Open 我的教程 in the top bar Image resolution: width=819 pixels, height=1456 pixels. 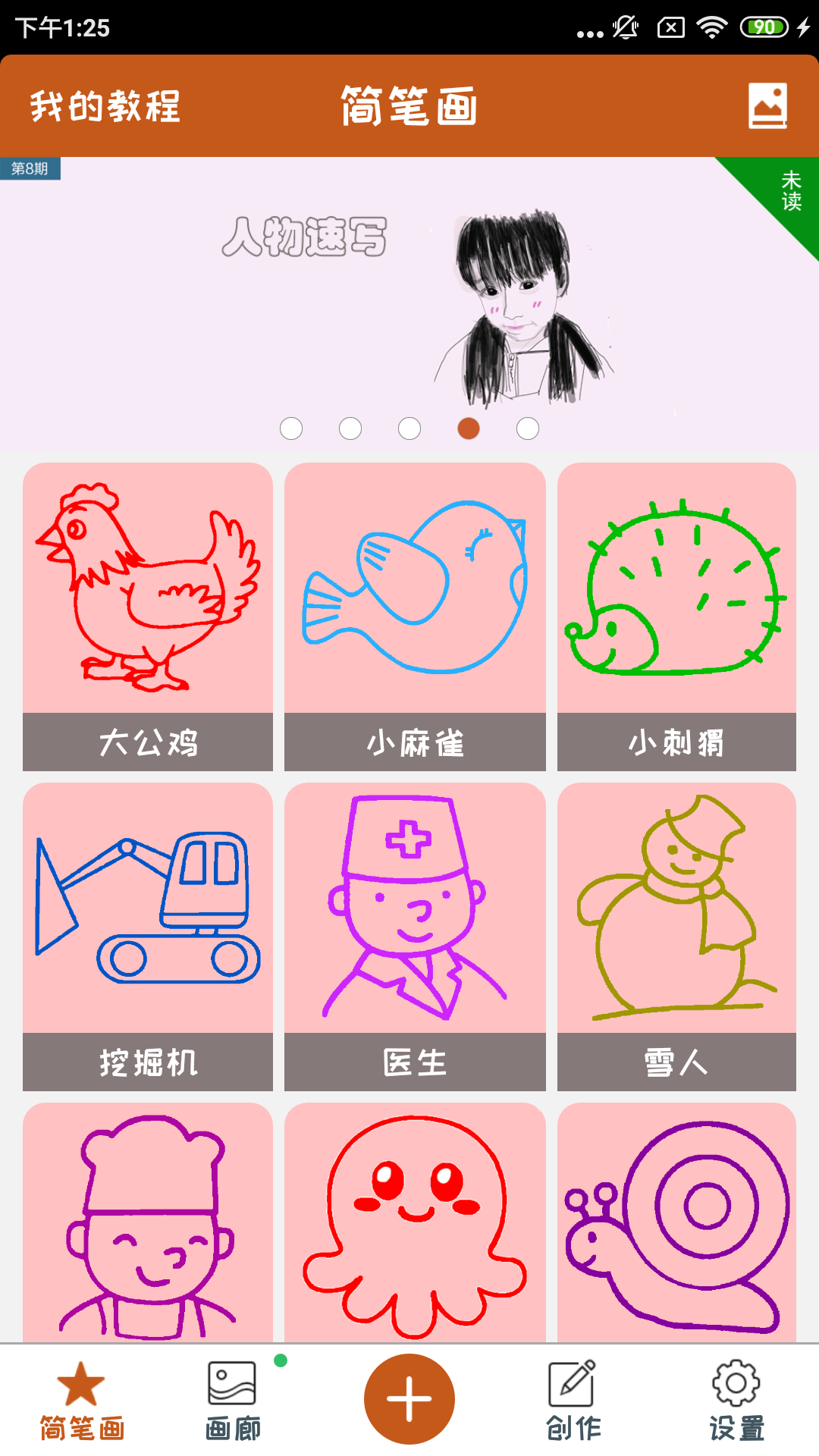[x=105, y=107]
